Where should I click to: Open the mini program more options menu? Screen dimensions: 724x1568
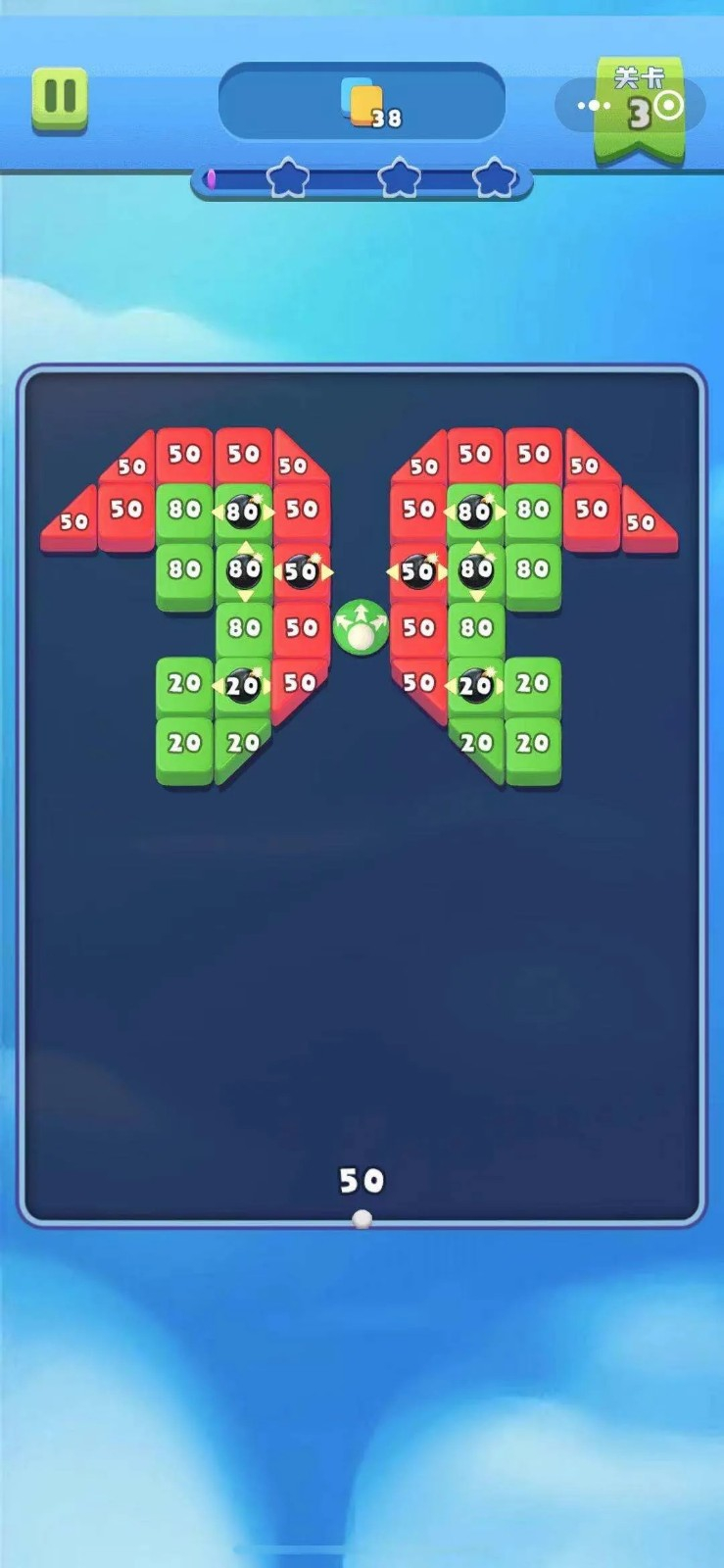pos(594,106)
